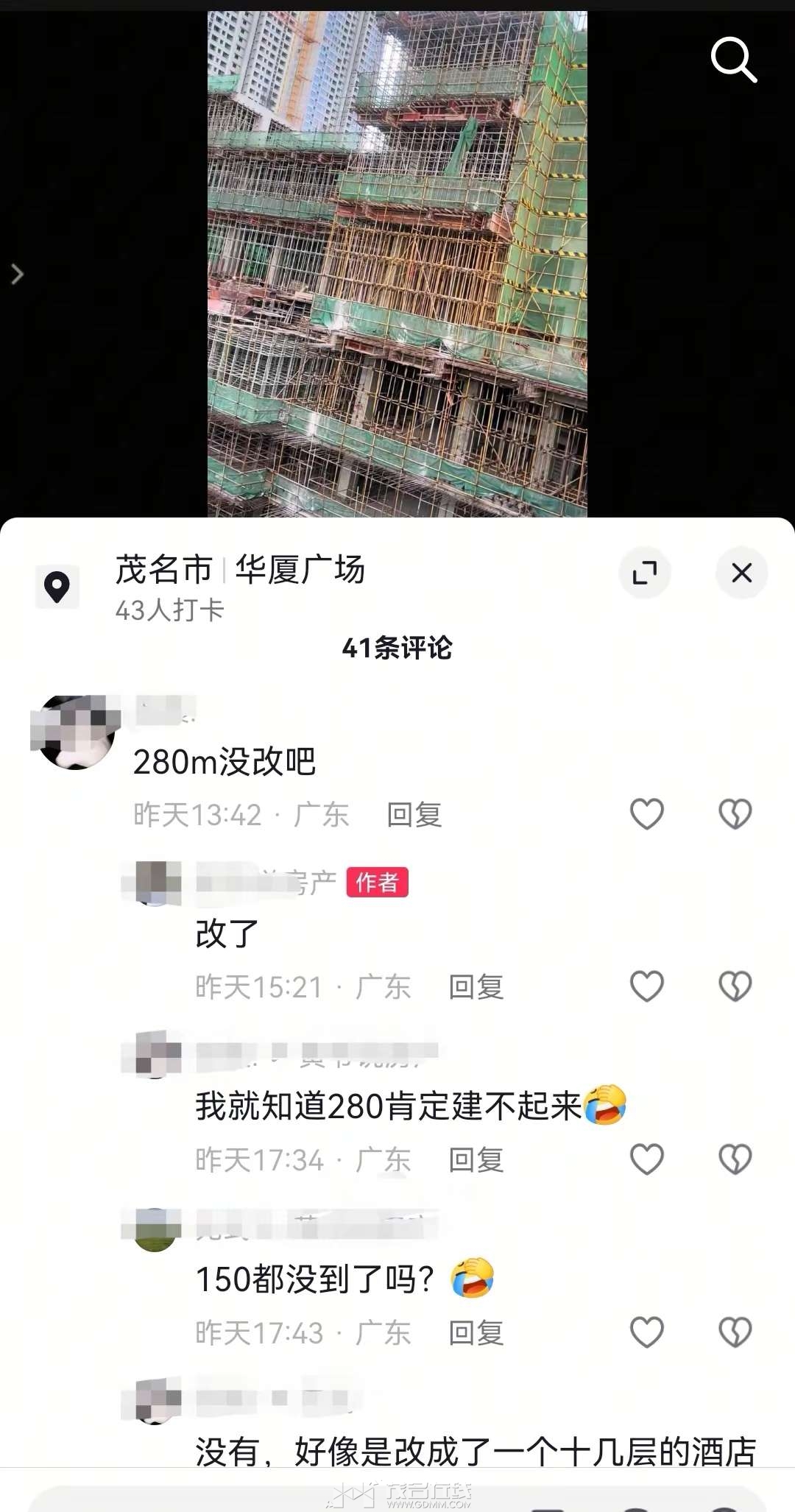
Task: Like the comment "280m没改吧"
Action: [647, 814]
